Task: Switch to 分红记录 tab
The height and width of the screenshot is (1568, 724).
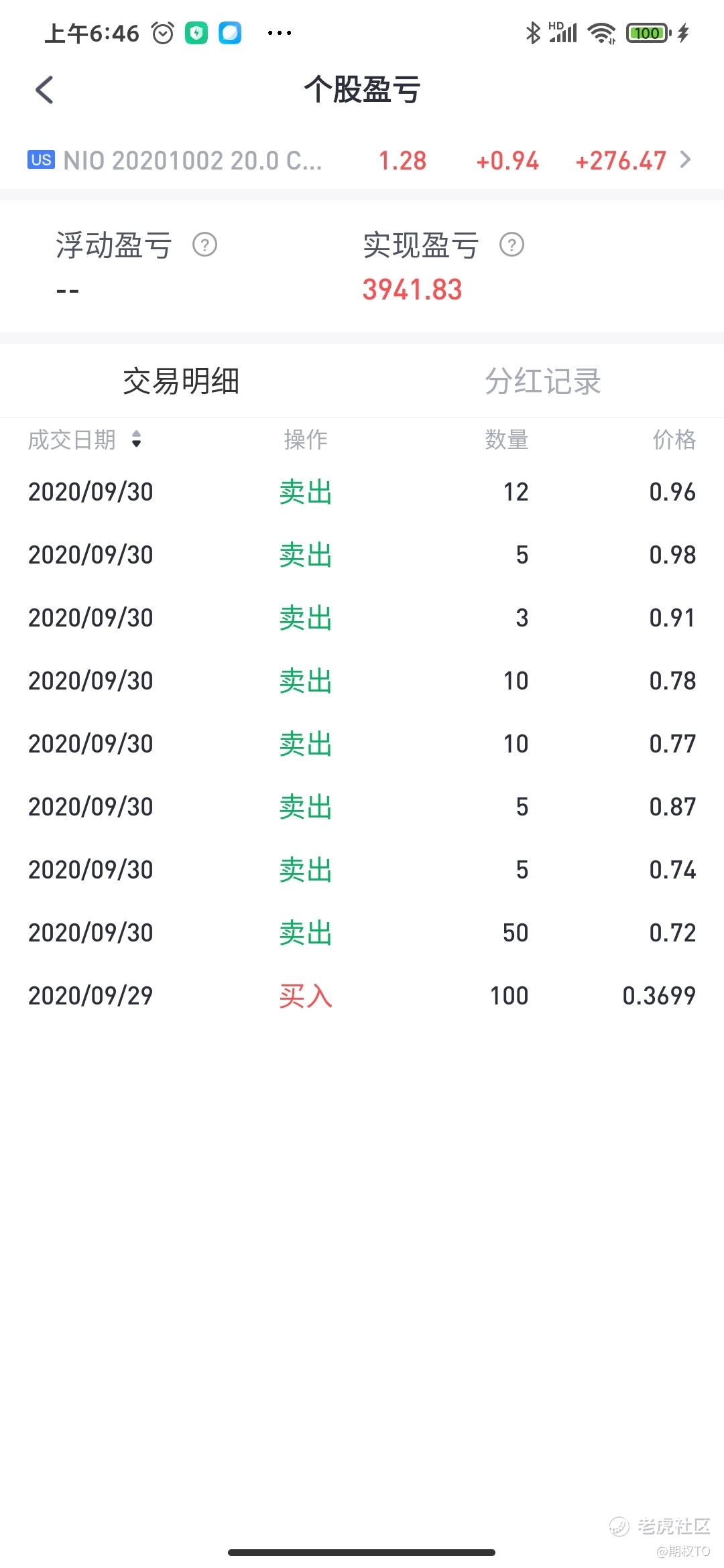Action: coord(542,381)
